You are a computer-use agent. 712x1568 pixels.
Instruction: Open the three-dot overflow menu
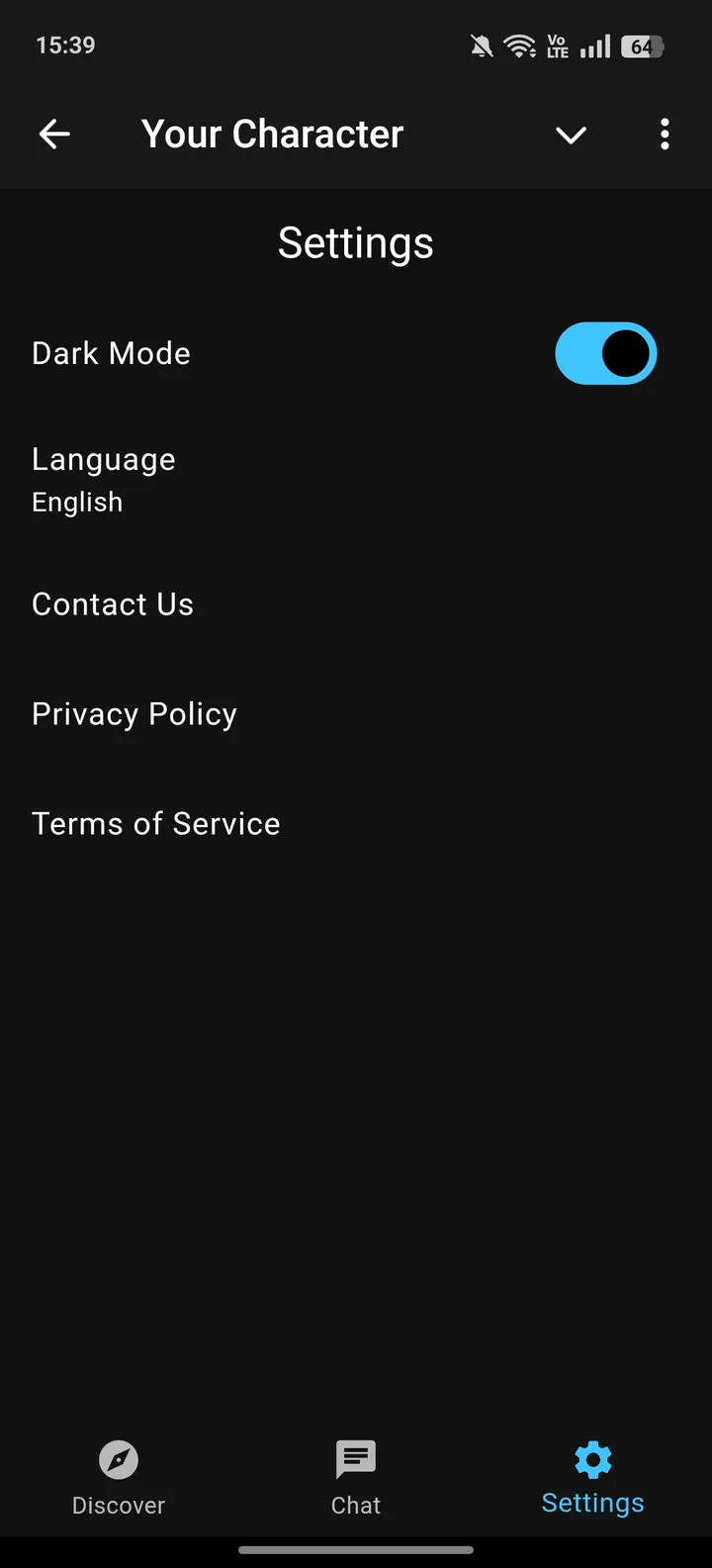pos(664,134)
